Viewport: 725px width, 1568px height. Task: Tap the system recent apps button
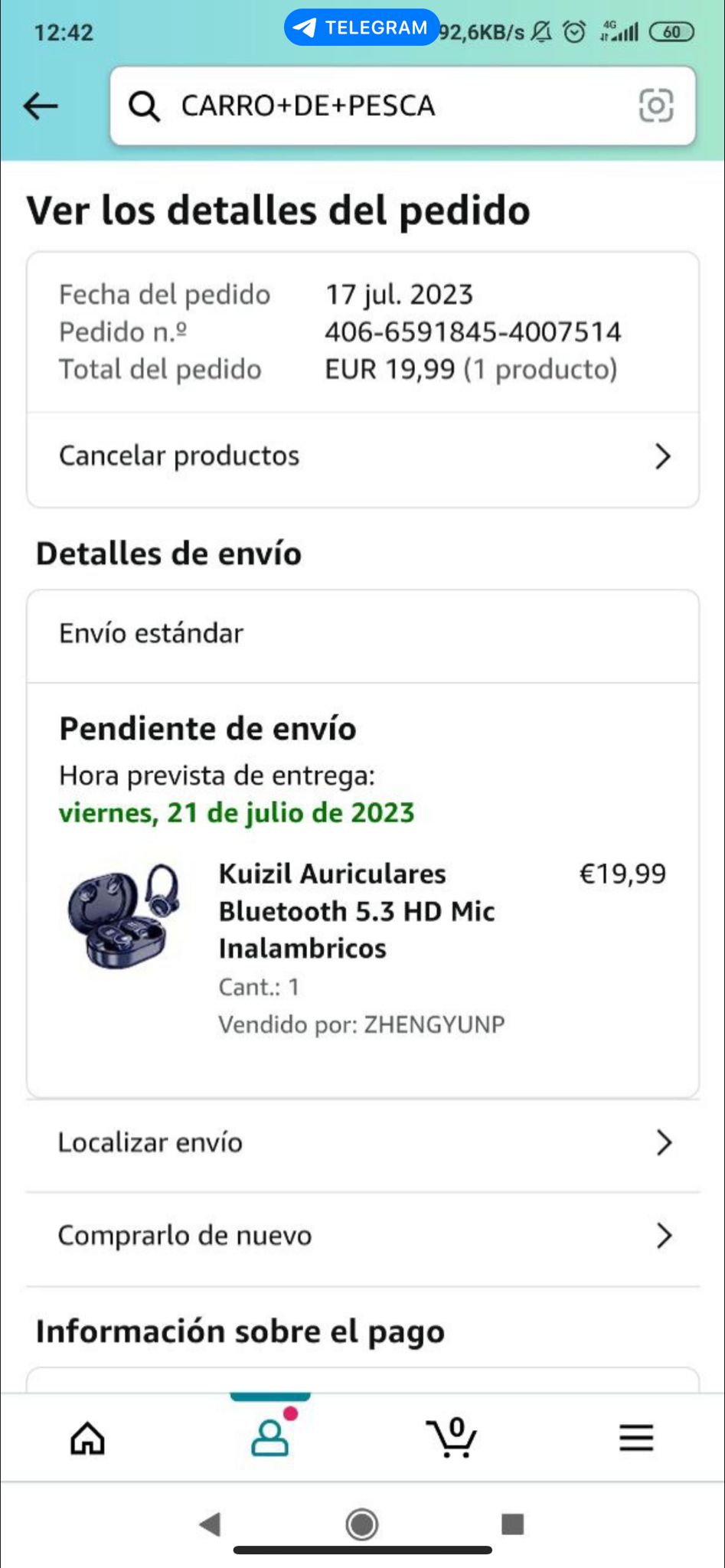[x=512, y=1524]
